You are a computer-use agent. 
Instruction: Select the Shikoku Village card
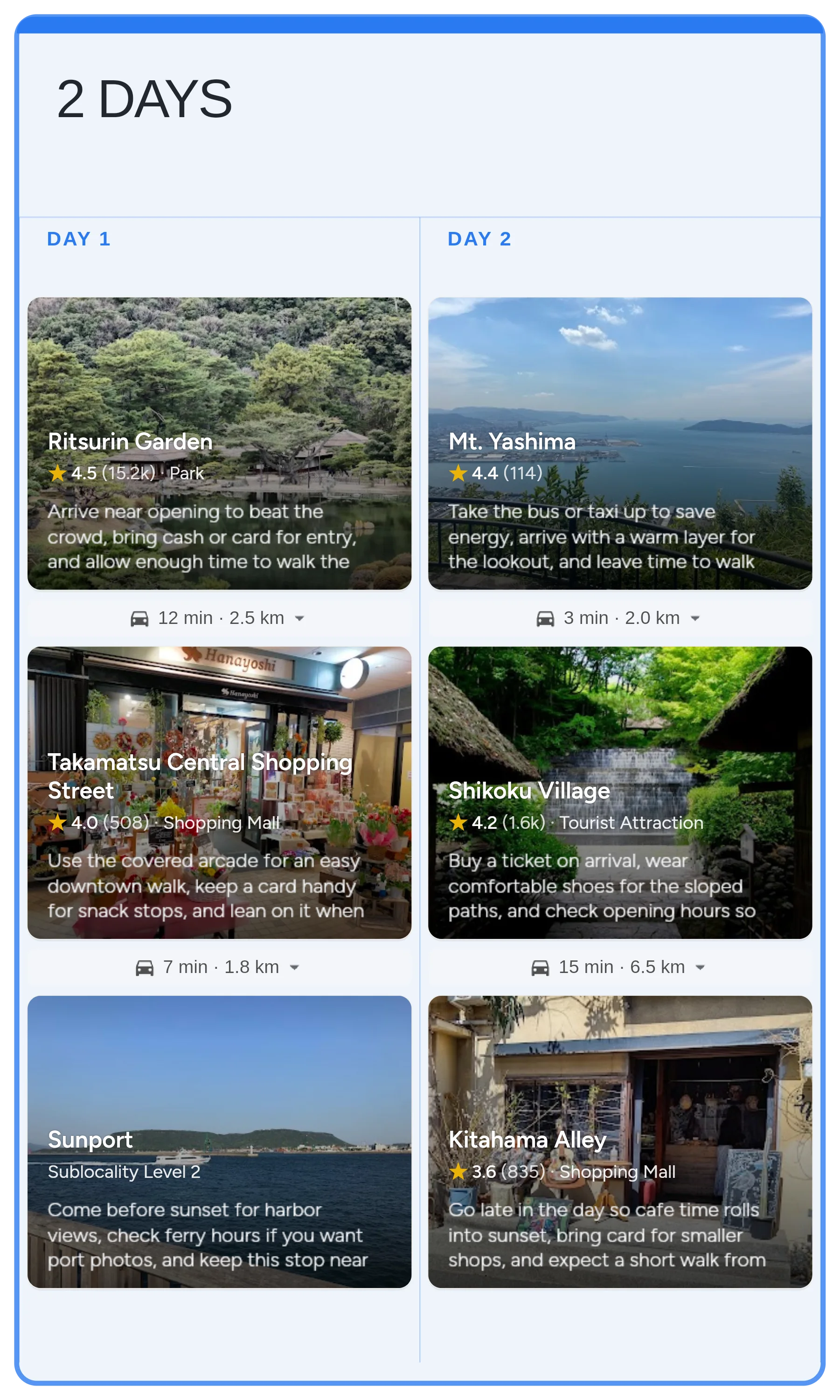click(620, 792)
